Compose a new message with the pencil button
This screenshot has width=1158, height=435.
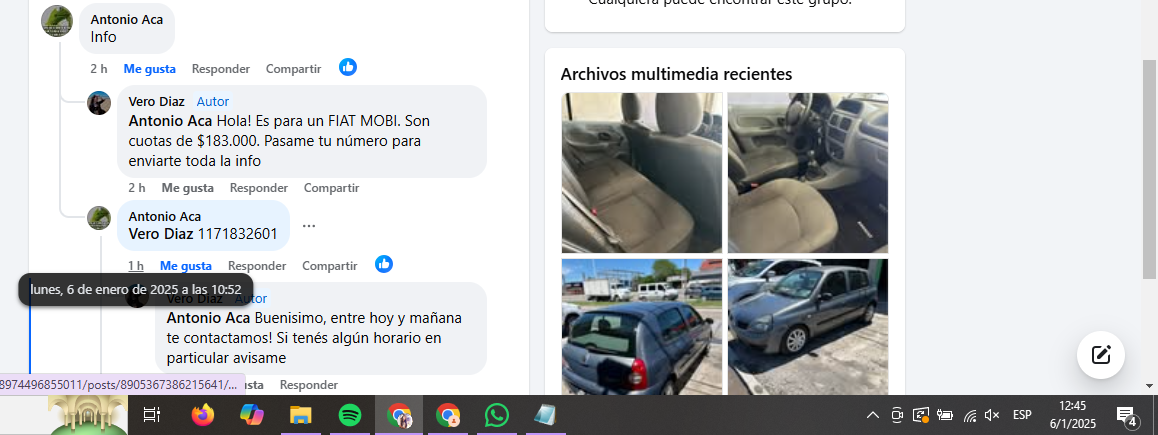[x=1101, y=355]
